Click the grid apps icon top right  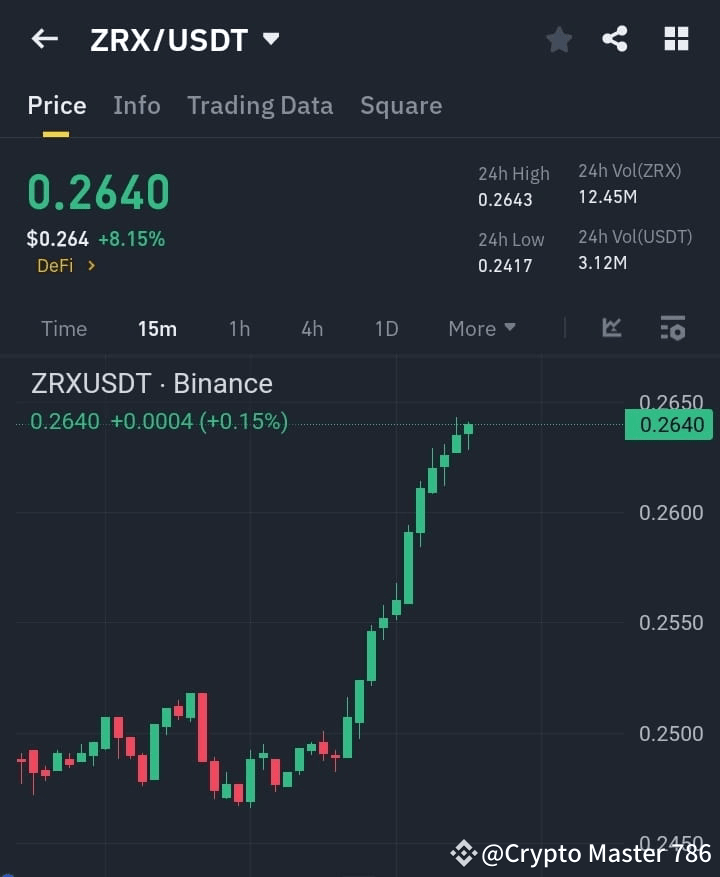pos(676,39)
